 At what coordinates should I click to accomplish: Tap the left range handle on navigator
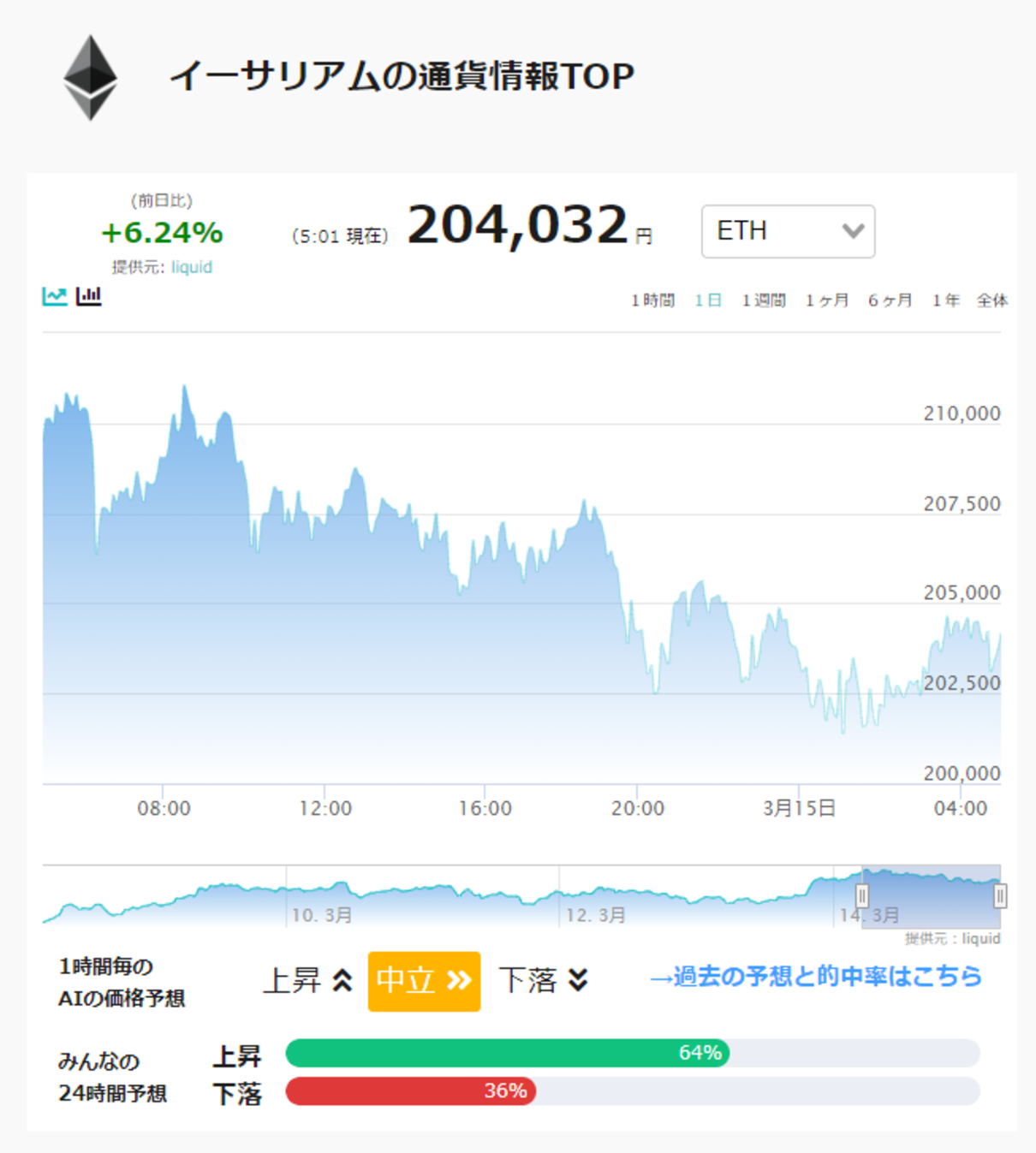point(862,895)
